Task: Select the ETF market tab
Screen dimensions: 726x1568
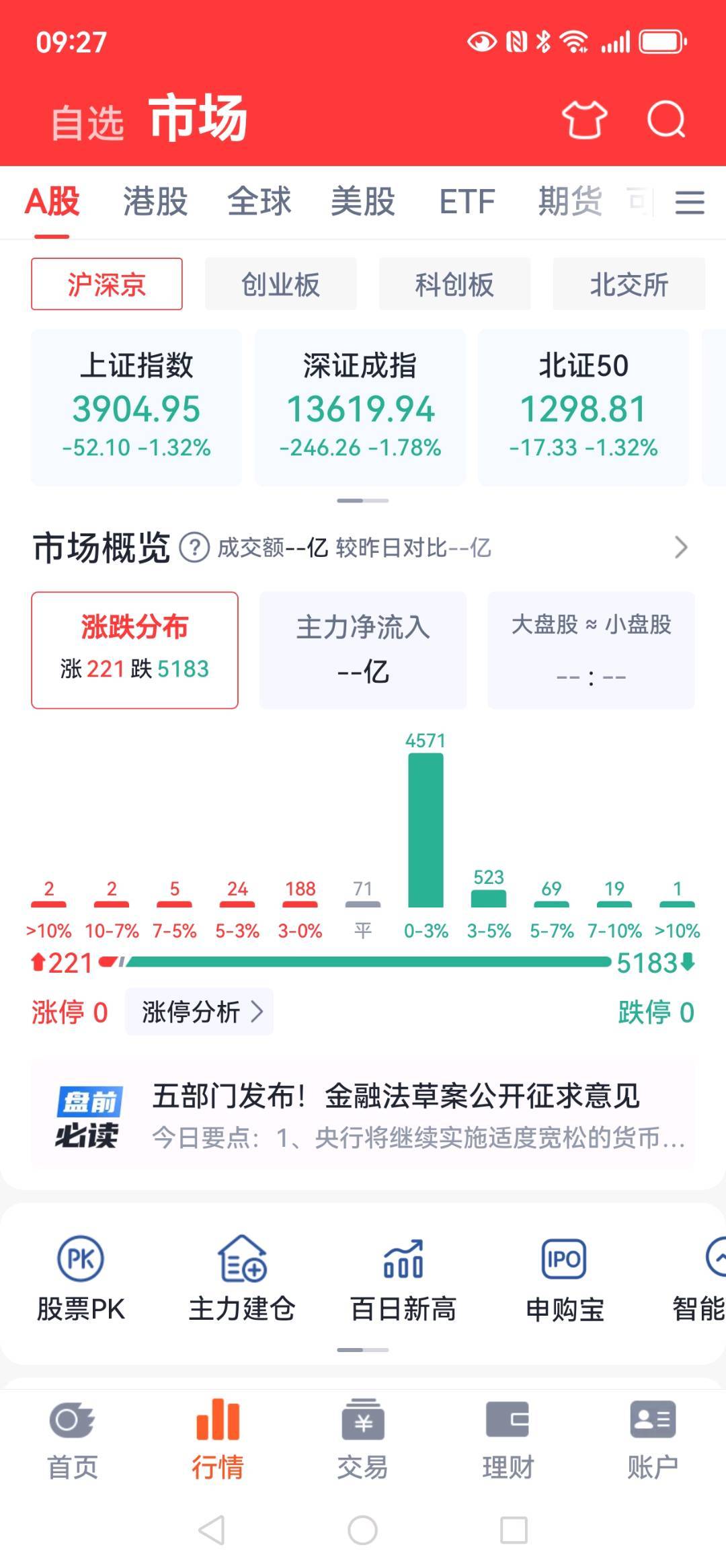Action: click(x=467, y=201)
